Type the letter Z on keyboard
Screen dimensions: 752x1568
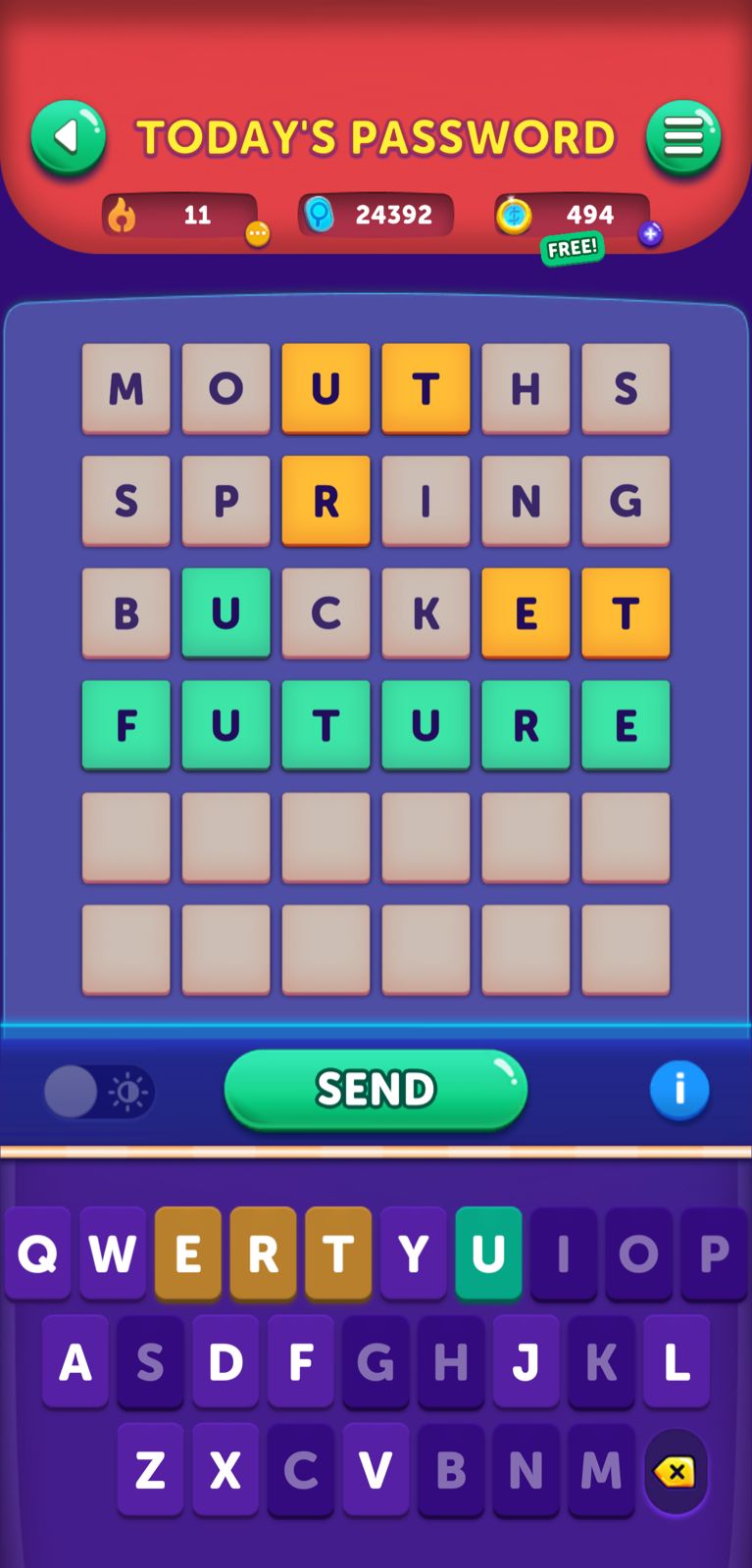[x=150, y=1469]
